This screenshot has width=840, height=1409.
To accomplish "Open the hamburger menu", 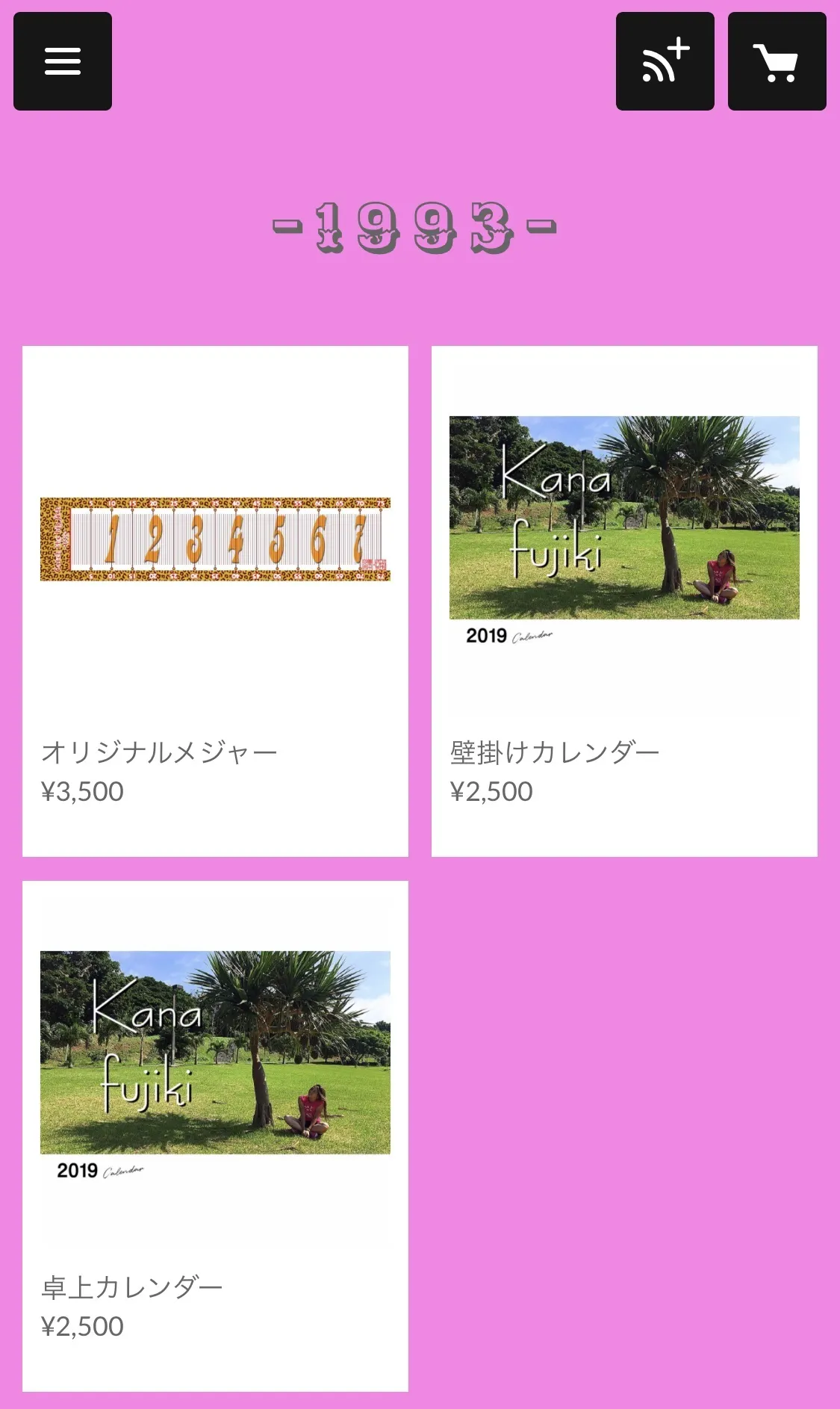I will [63, 61].
